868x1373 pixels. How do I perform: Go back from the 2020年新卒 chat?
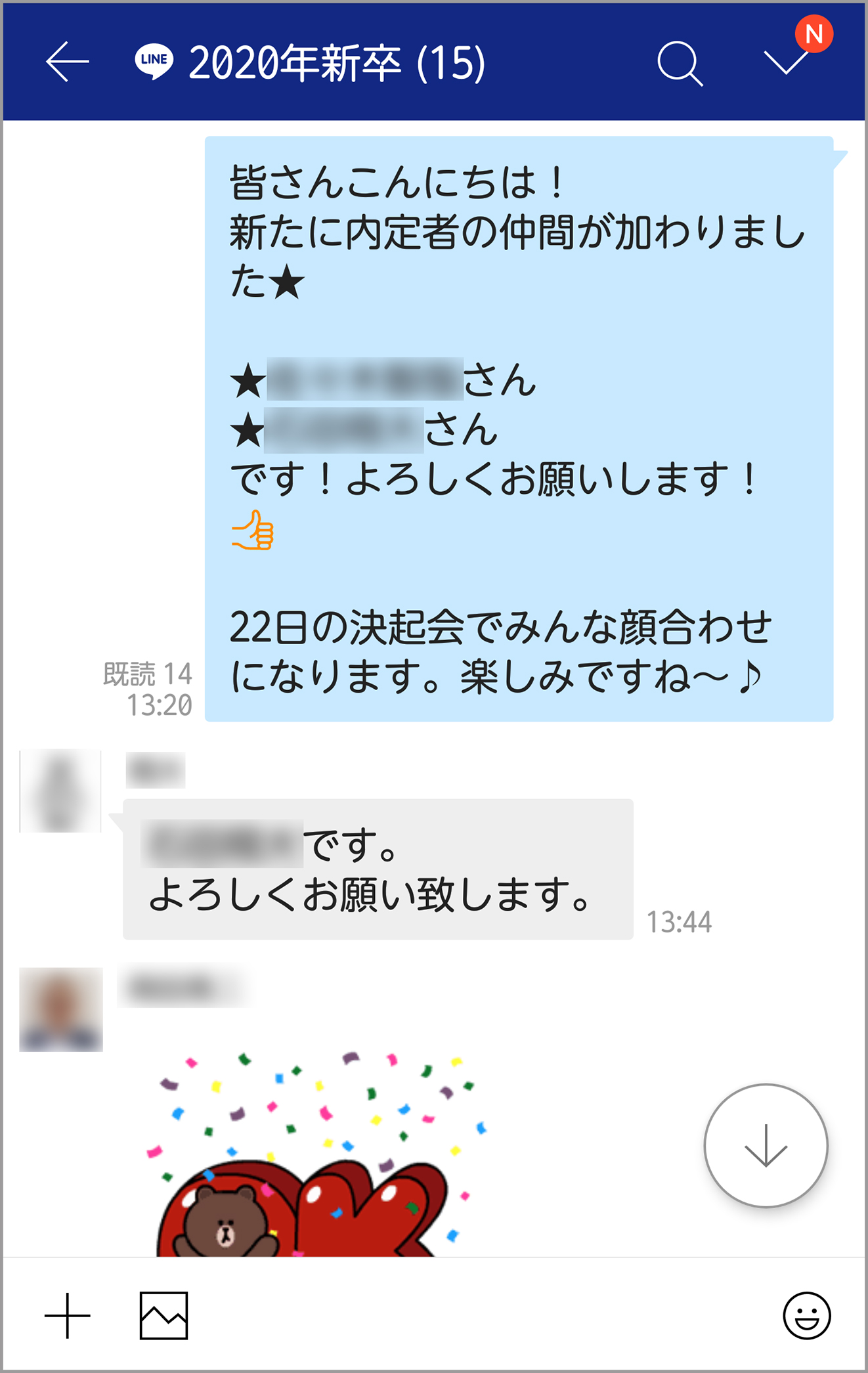[67, 62]
